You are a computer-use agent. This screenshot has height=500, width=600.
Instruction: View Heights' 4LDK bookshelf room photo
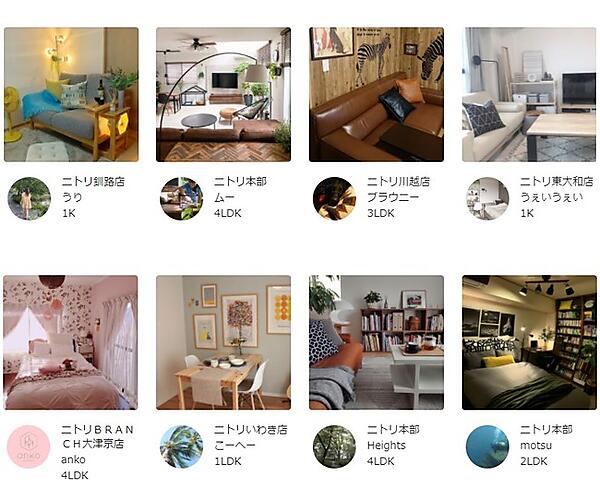coord(376,343)
